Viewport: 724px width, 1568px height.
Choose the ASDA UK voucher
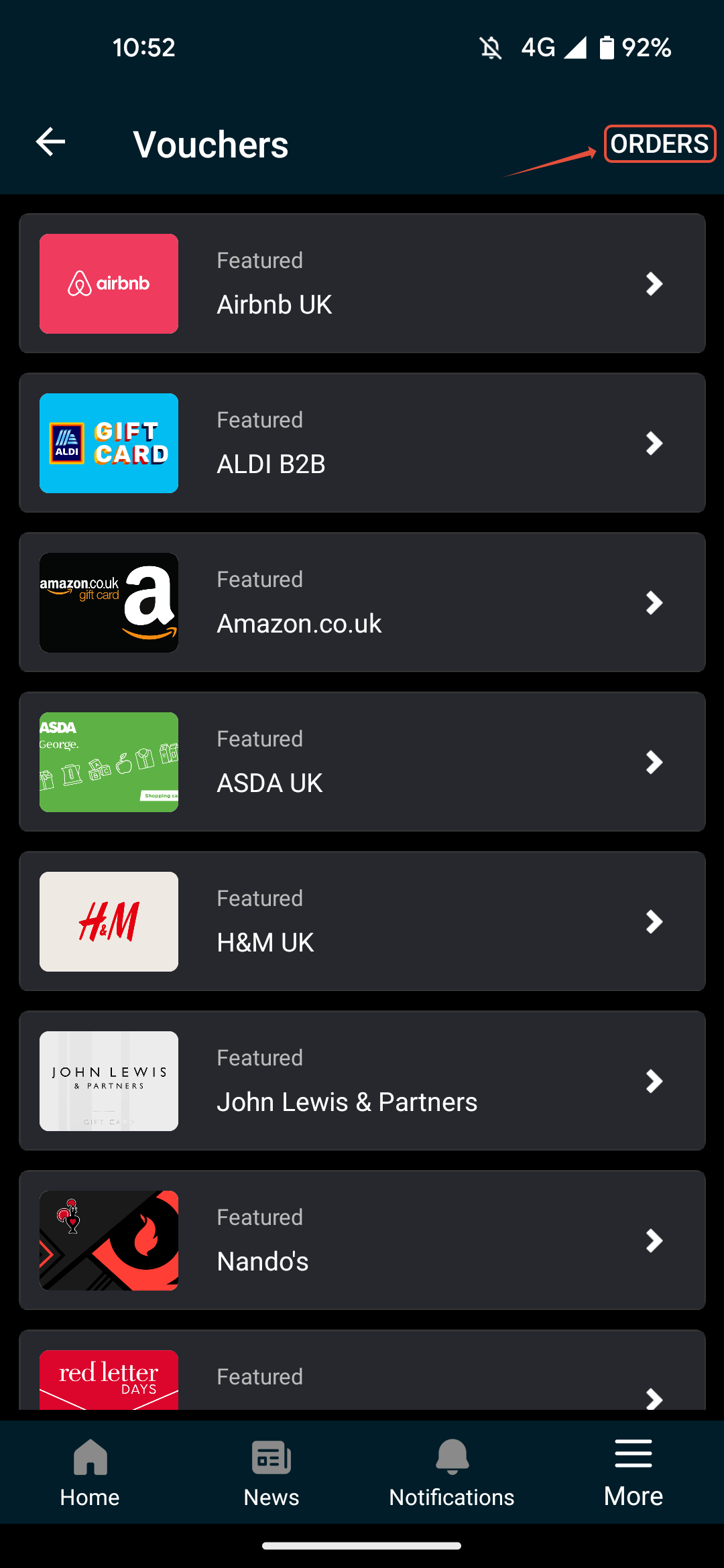362,762
